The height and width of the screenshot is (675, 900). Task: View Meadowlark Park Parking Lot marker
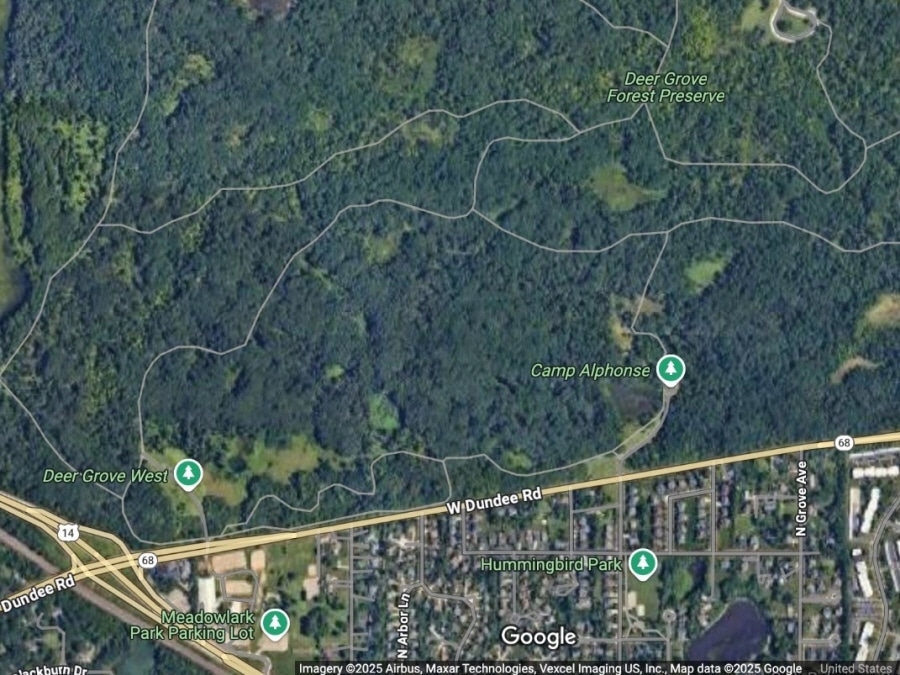point(274,623)
